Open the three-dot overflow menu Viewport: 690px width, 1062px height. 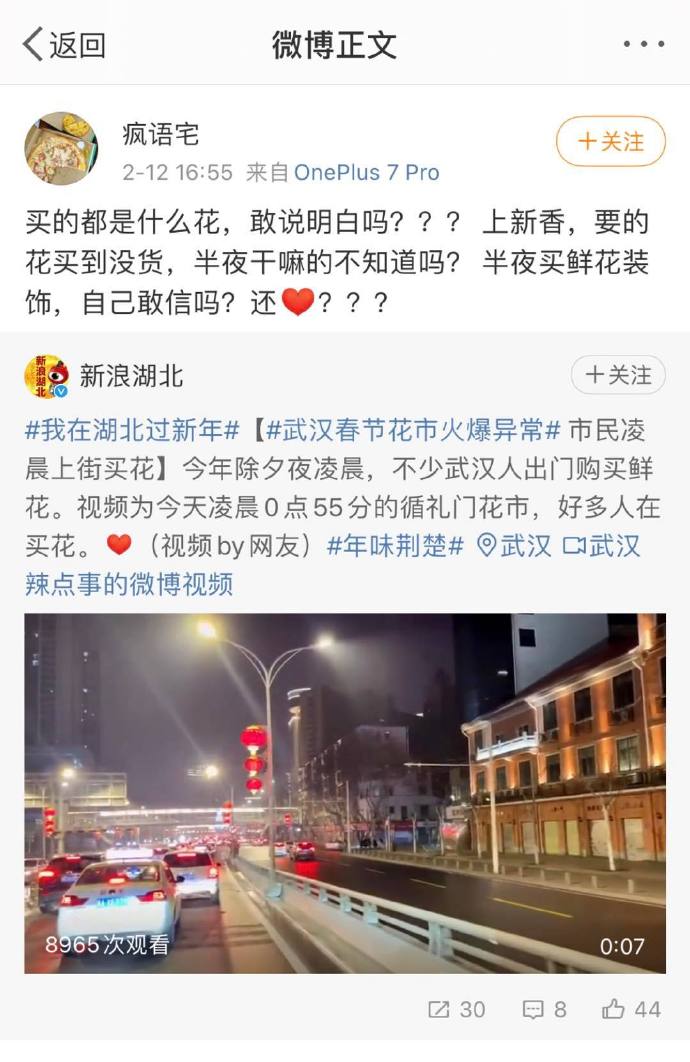[x=643, y=45]
